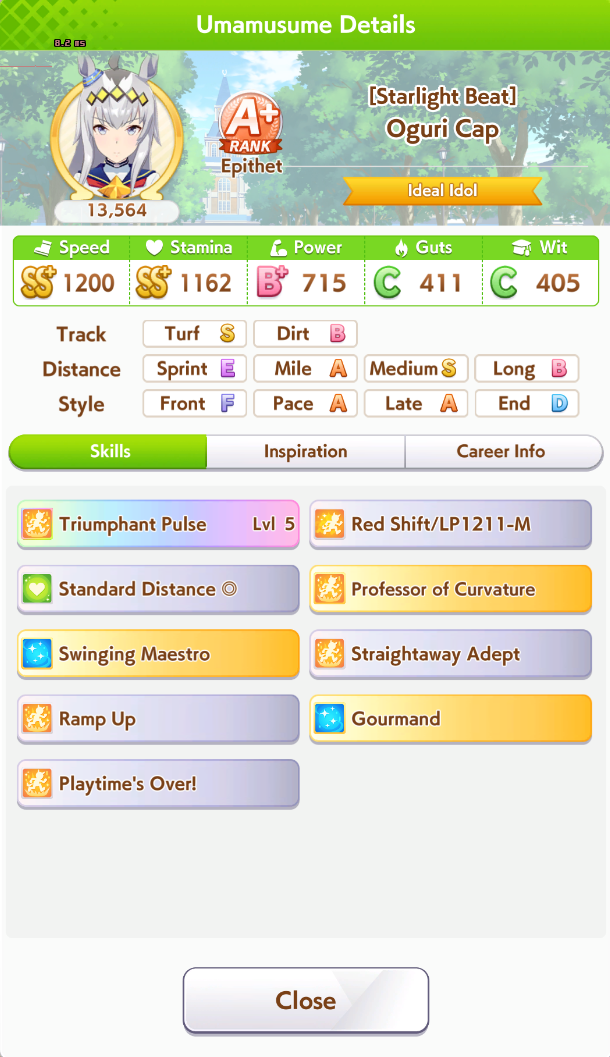Screen dimensions: 610x1057
Task: Open the Gourmand skill details
Action: [x=450, y=719]
